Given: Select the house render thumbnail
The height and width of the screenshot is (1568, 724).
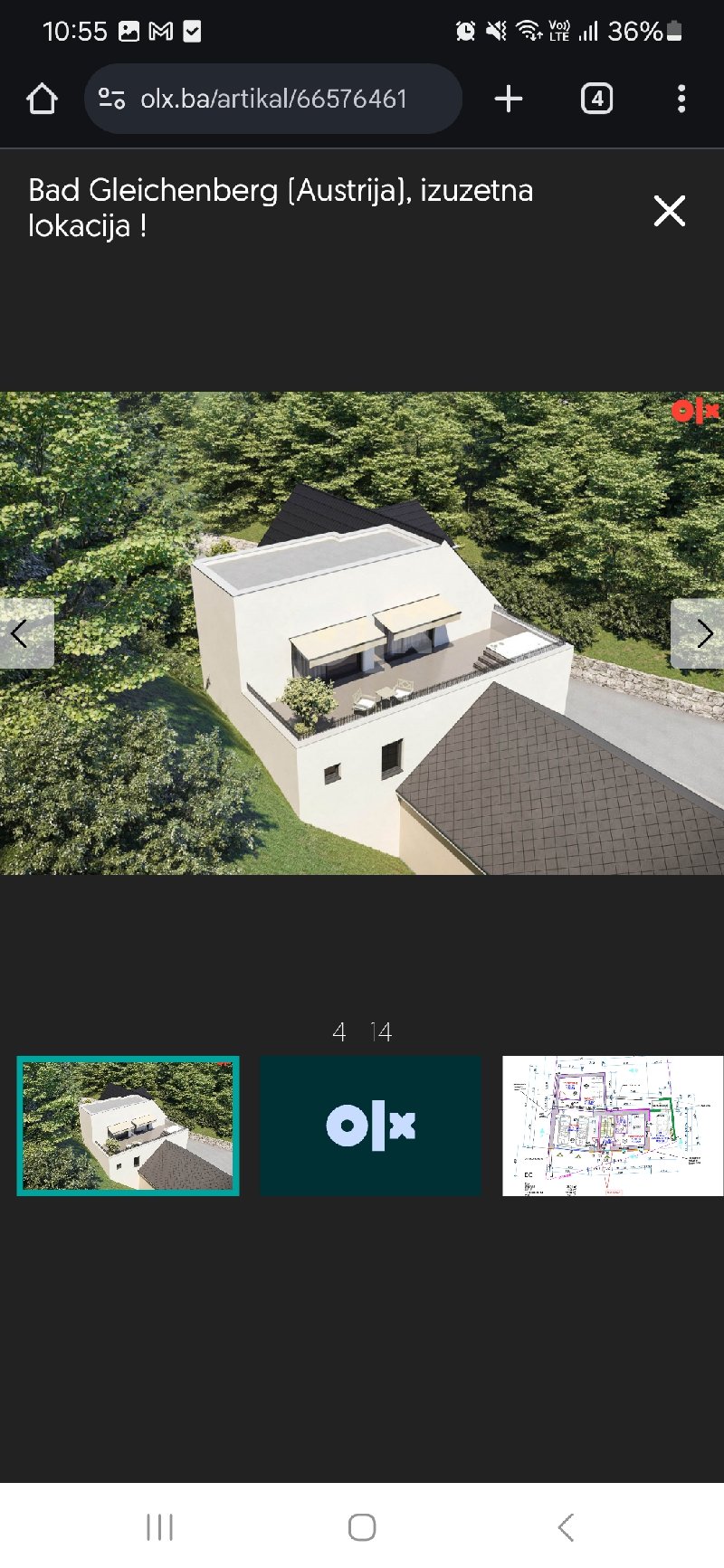Looking at the screenshot, I should coord(129,1126).
